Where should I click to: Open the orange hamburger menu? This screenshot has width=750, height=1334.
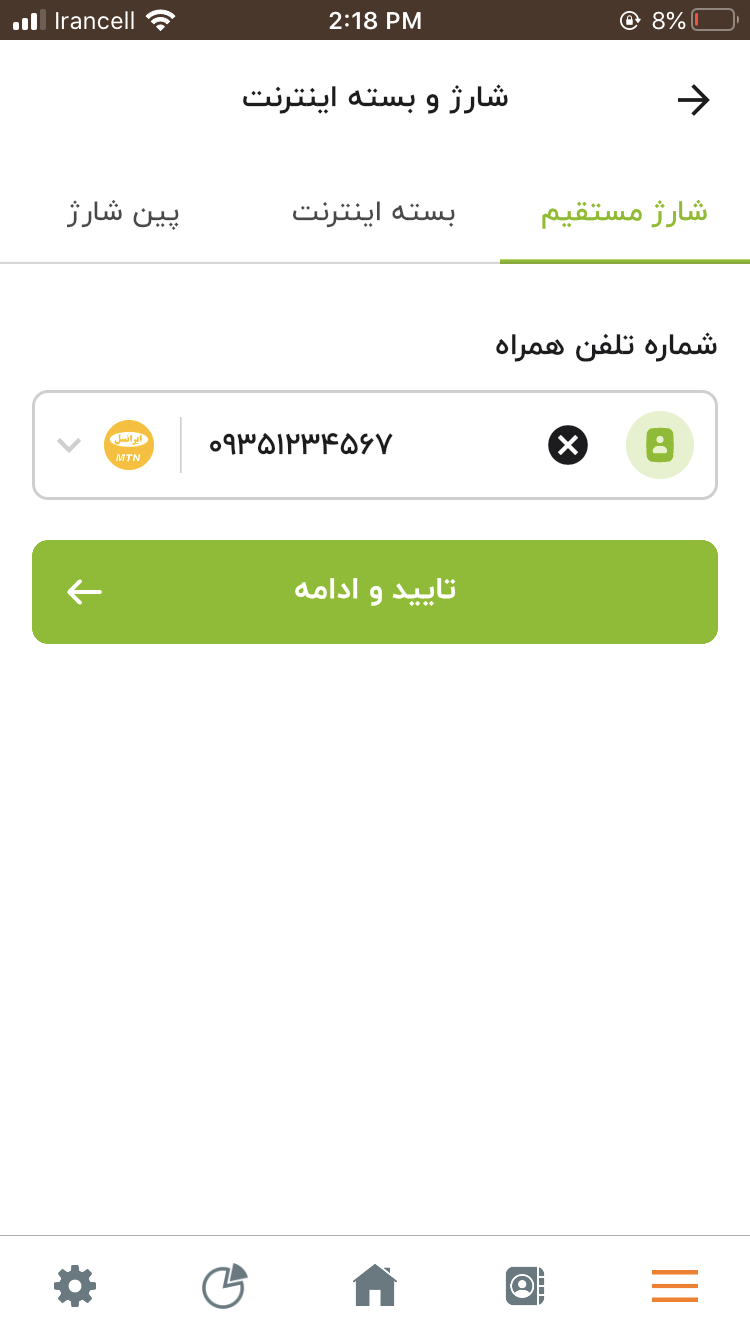click(675, 1286)
